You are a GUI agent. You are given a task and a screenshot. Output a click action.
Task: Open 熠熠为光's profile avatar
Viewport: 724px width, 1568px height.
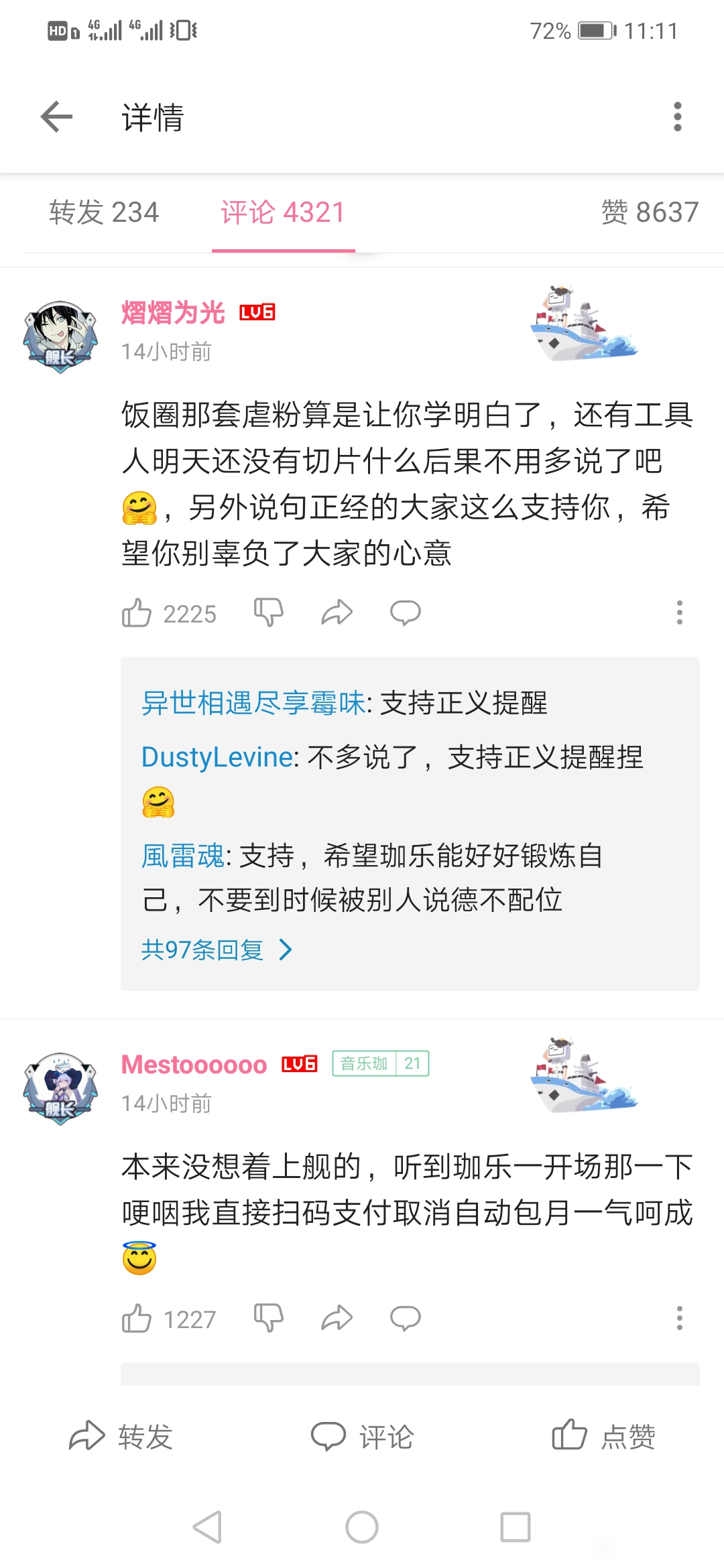coord(60,336)
